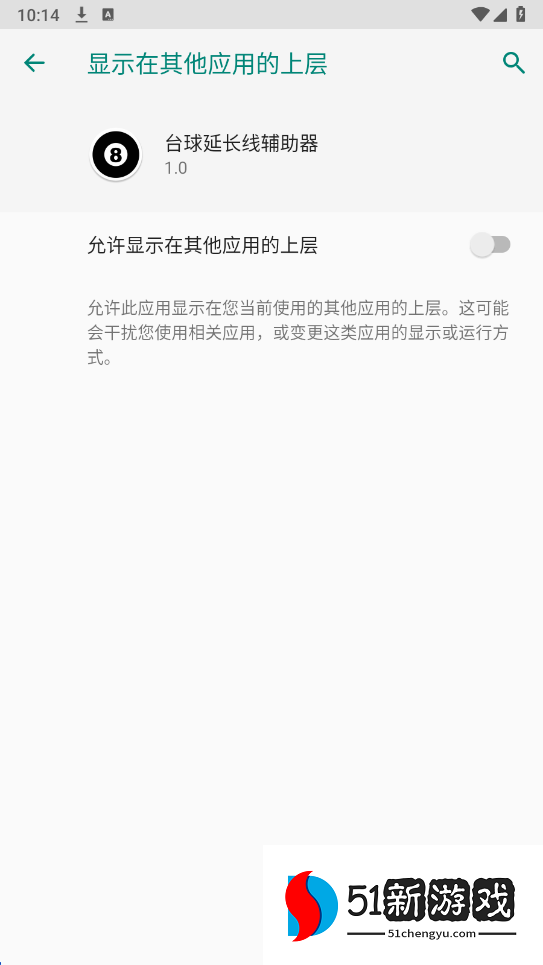Enable 允许显示在其他应用的上层 switch
The image size is (543, 965).
pos(491,245)
